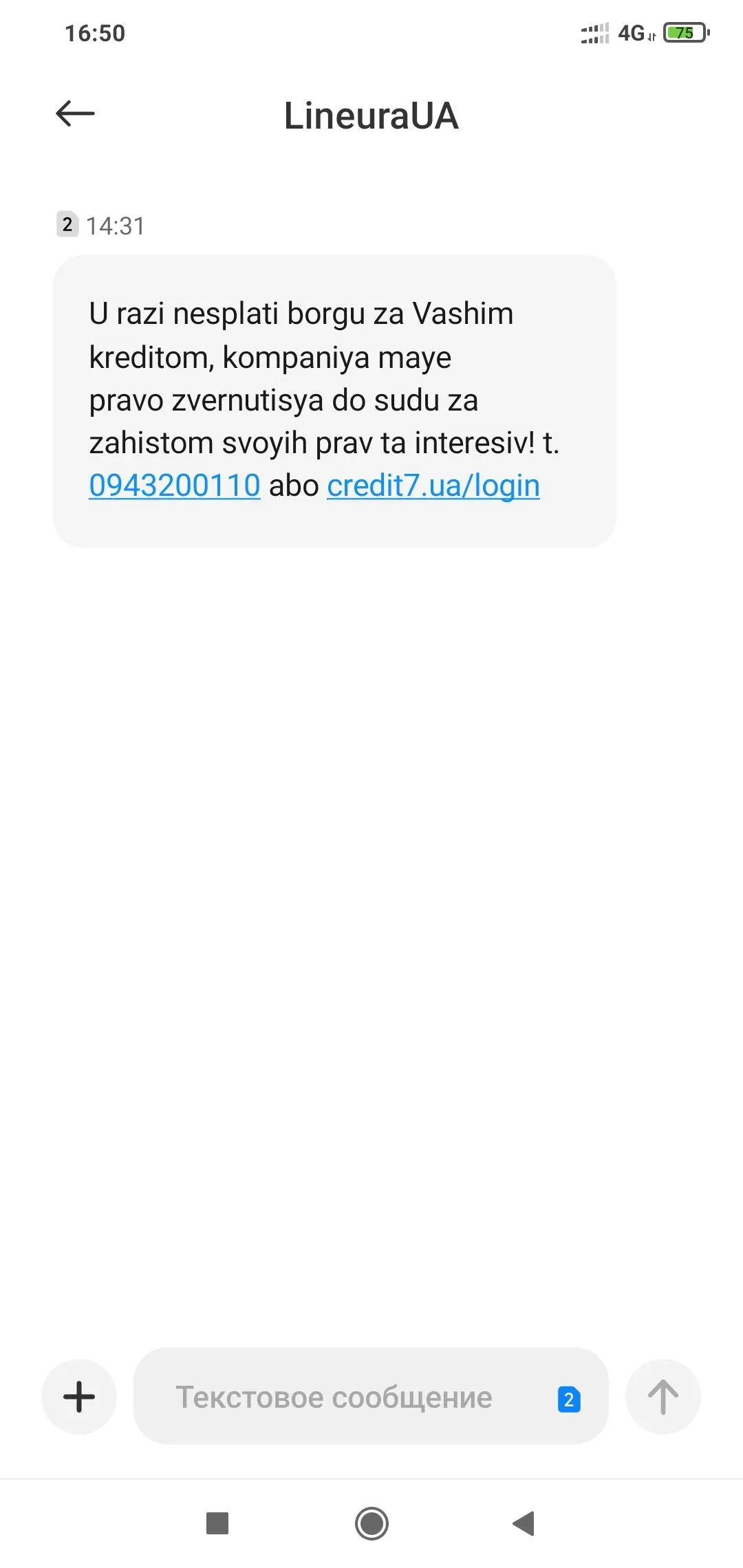The width and height of the screenshot is (743, 1568).
Task: Tap the plus icon to add attachment
Action: [78, 1395]
